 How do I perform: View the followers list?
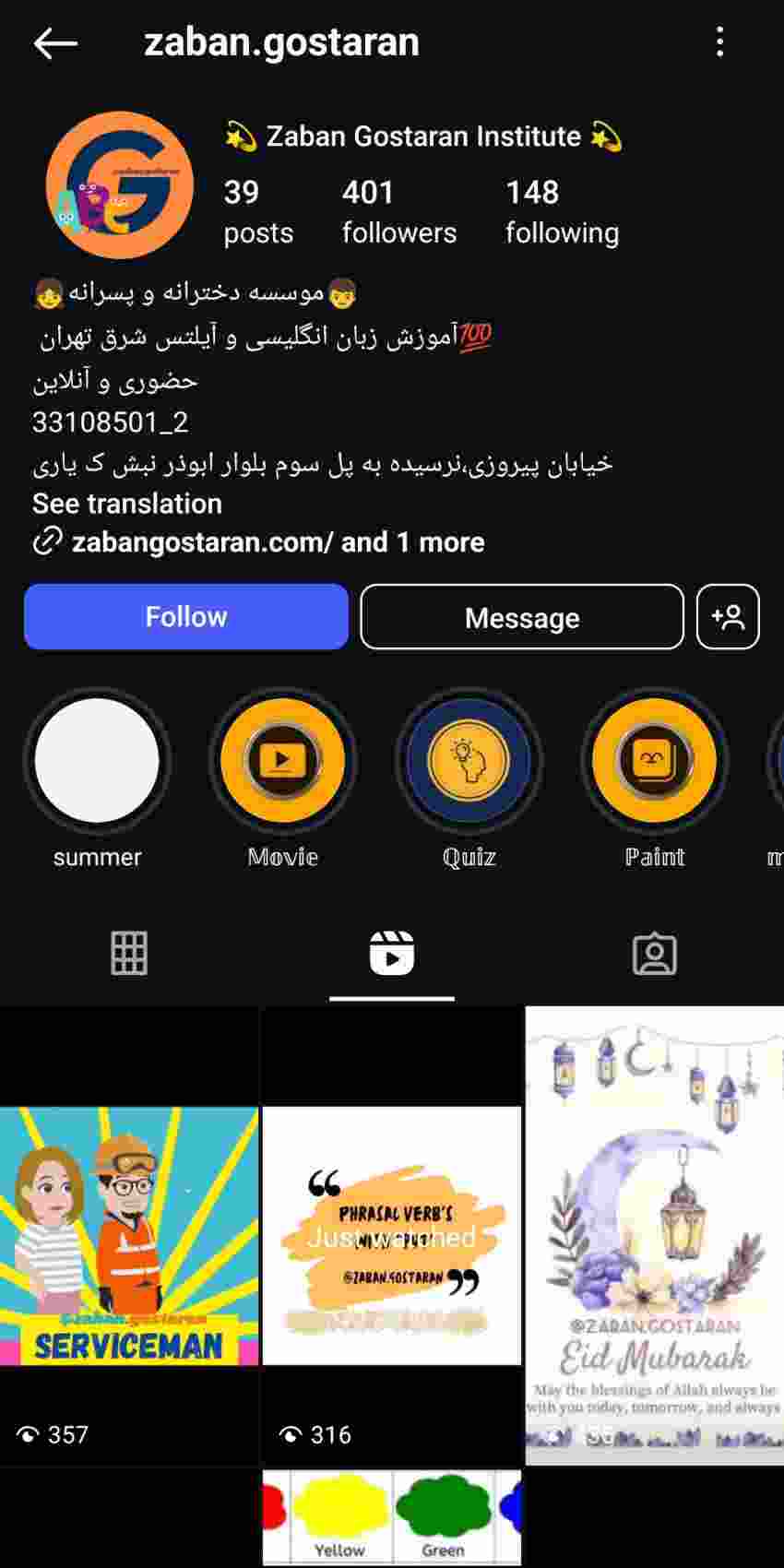(399, 212)
